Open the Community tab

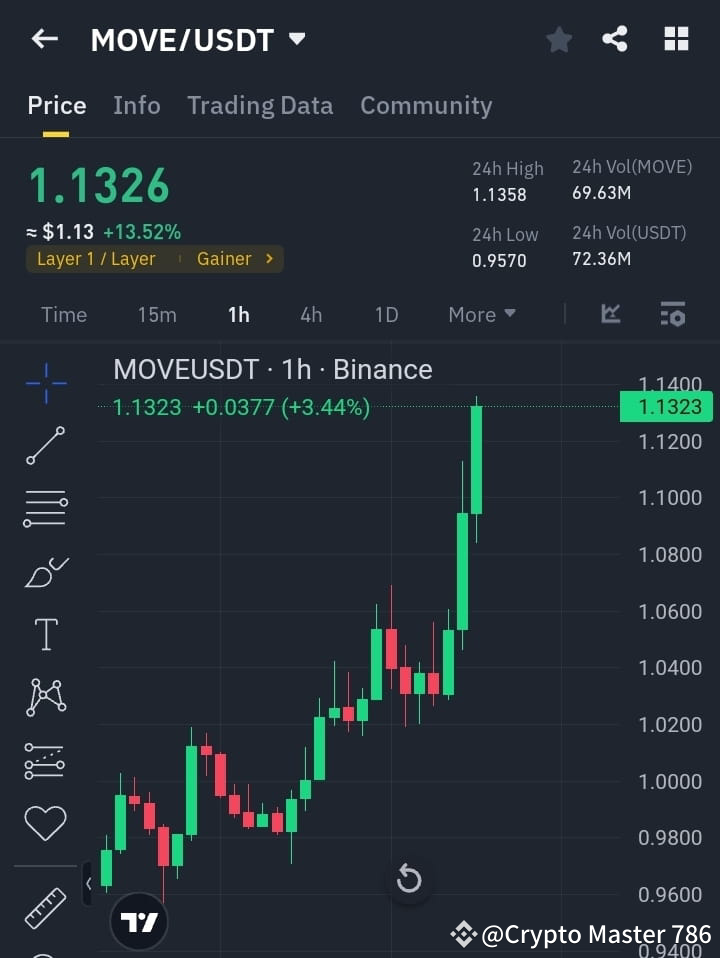click(x=426, y=105)
